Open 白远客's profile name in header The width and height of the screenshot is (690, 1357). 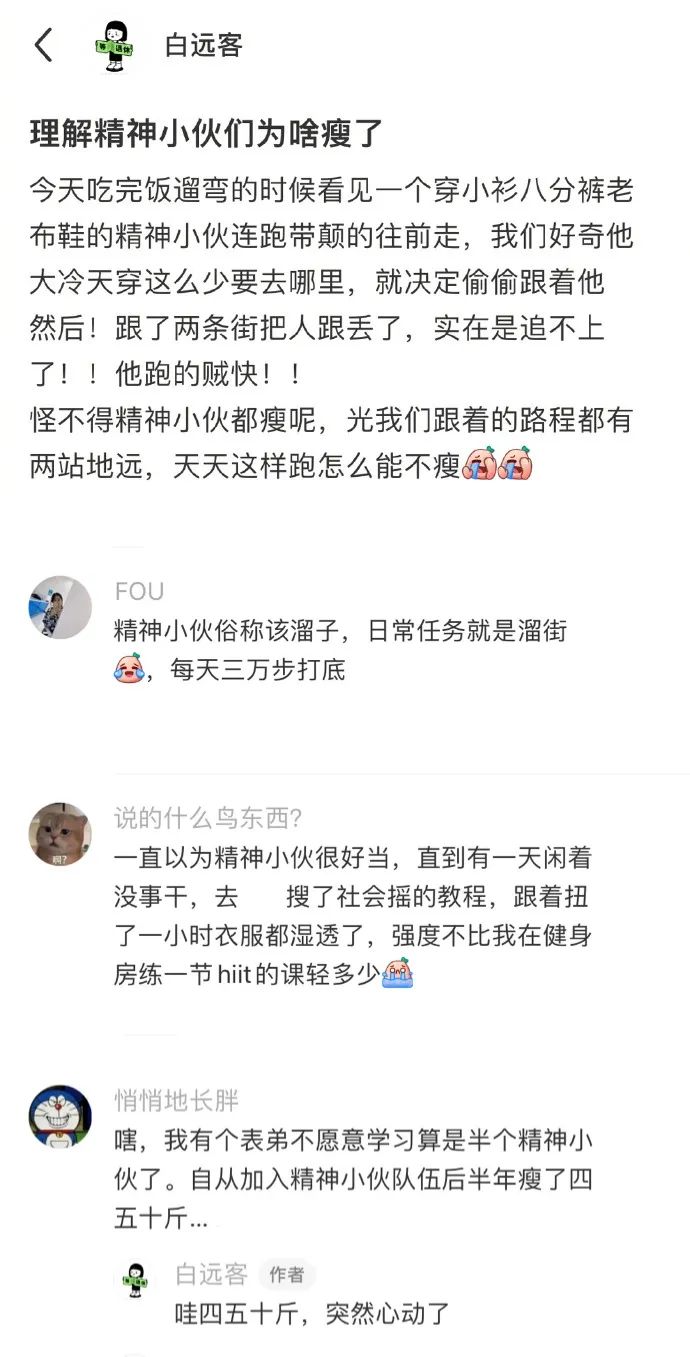point(204,46)
